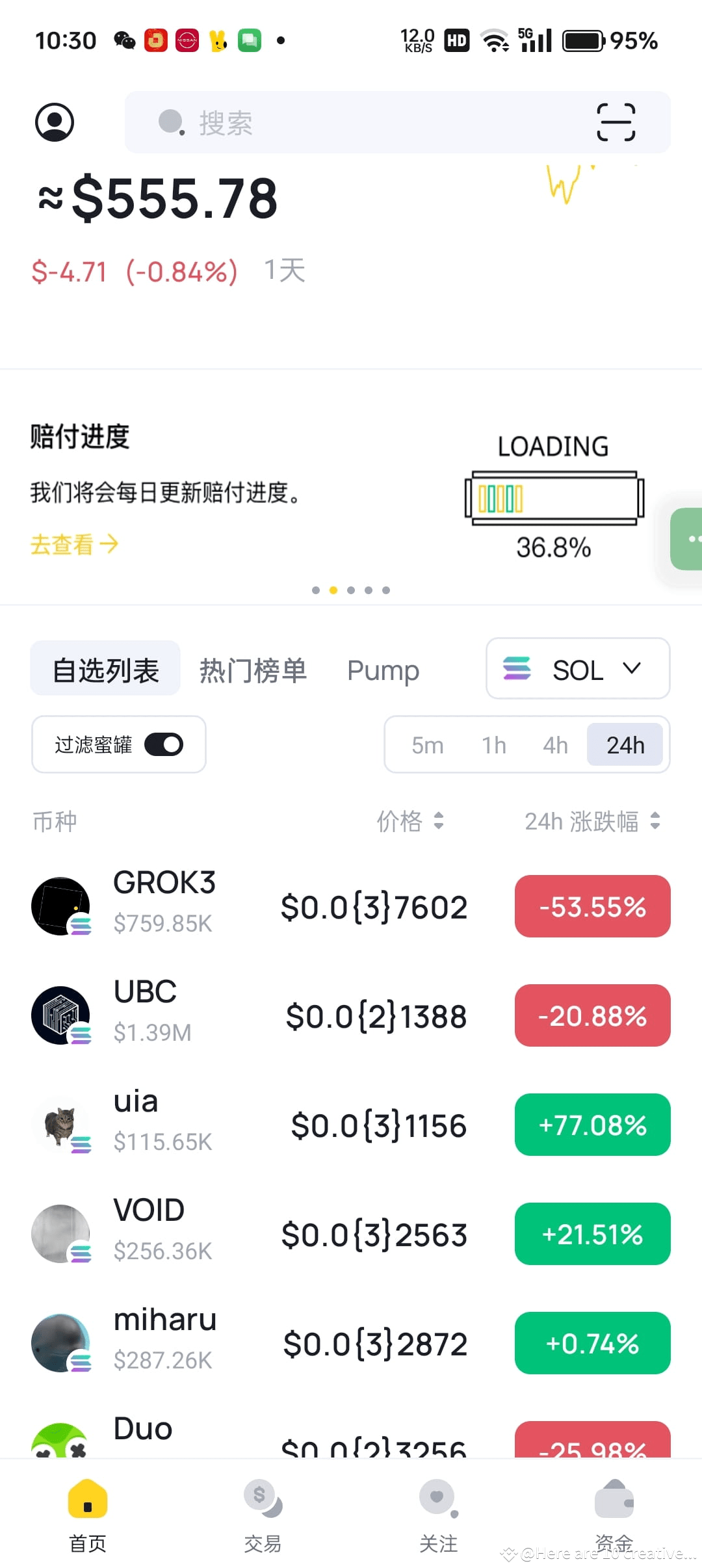
Task: Click the QR code scanner icon
Action: tap(616, 122)
